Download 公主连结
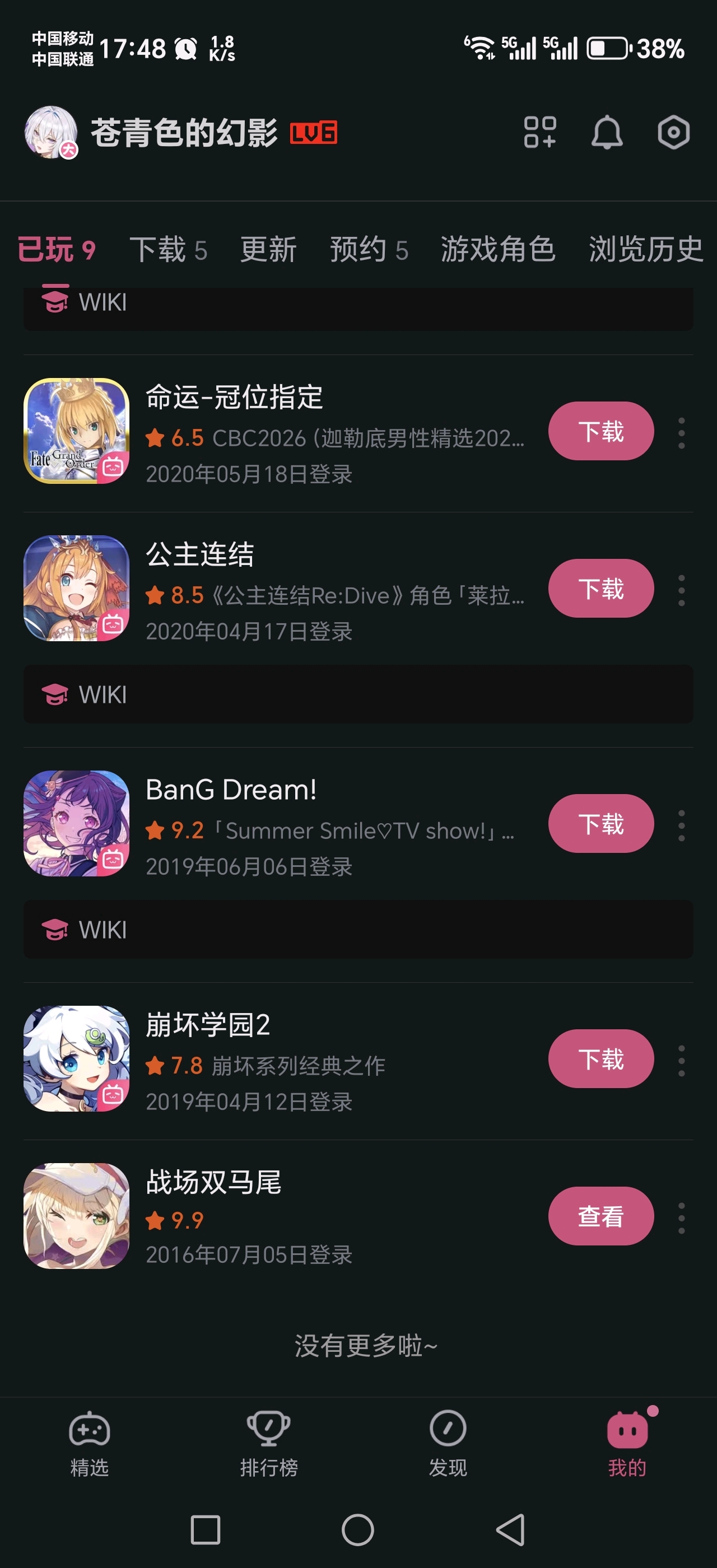 (600, 589)
